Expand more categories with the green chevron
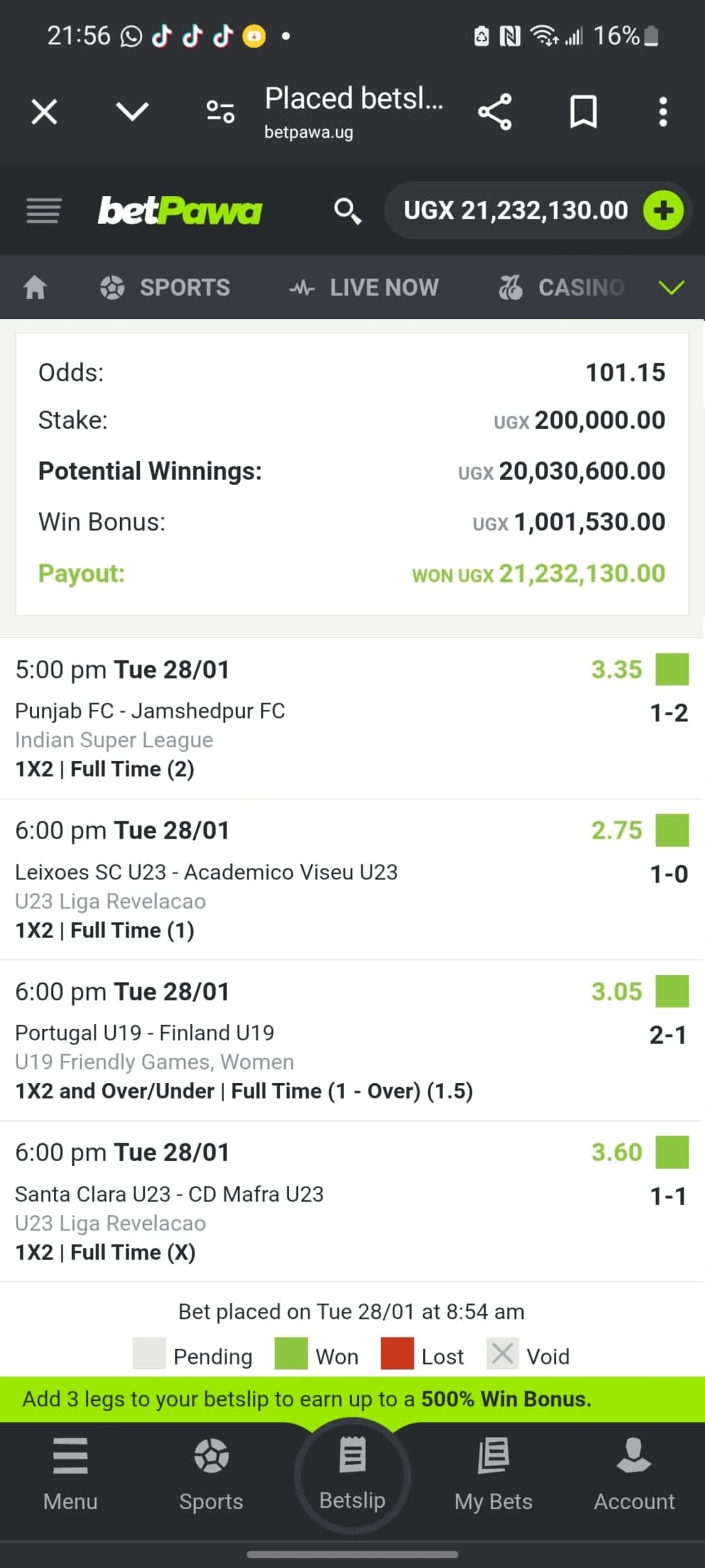 coord(671,287)
